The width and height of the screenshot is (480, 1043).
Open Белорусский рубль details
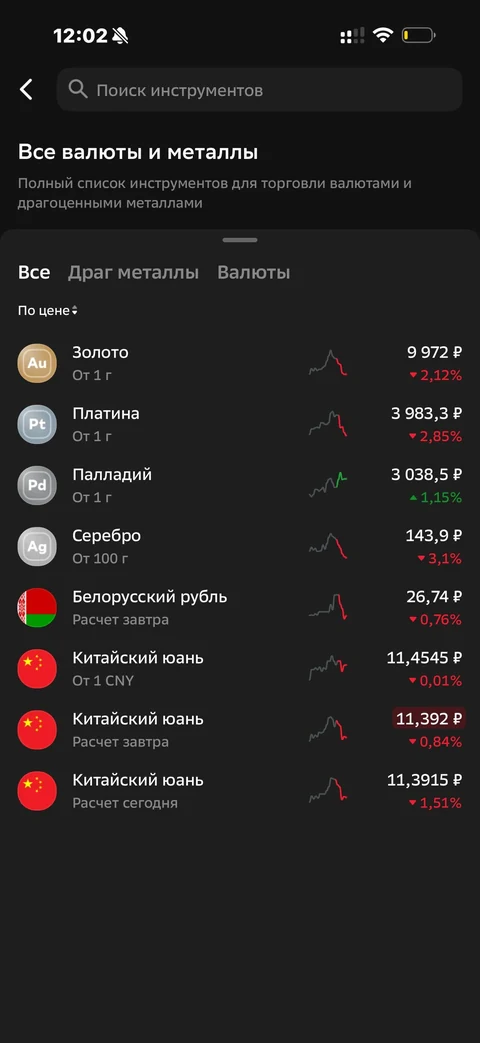tap(240, 608)
